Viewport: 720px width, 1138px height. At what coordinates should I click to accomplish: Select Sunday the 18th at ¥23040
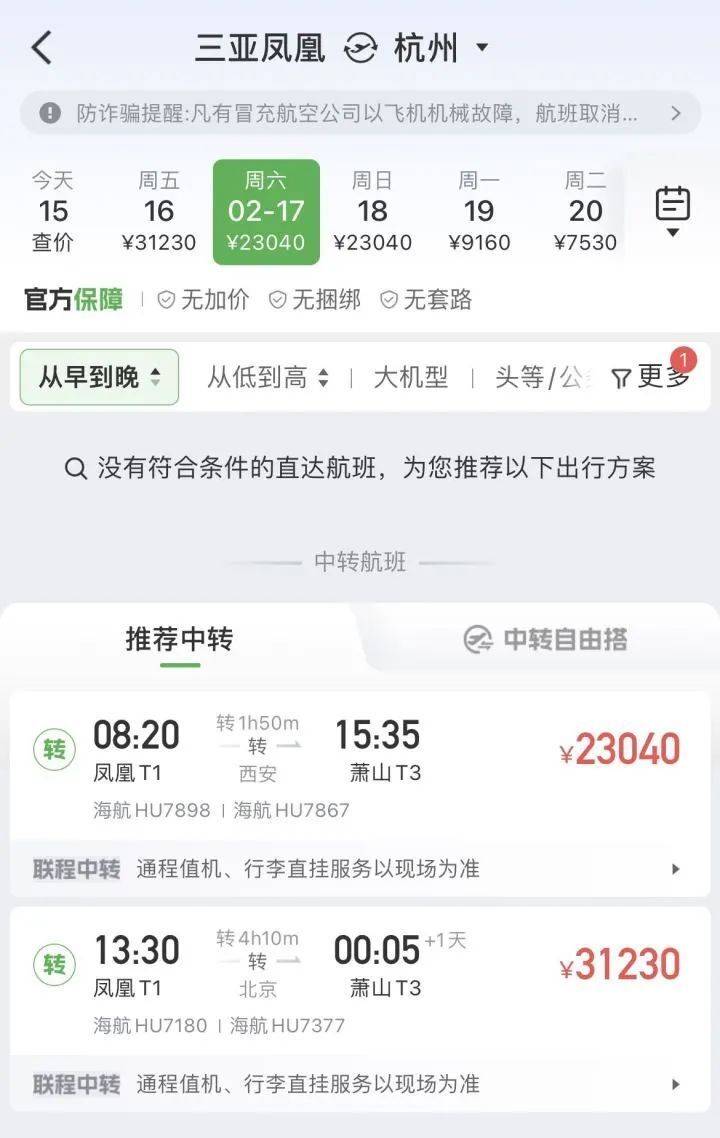click(x=372, y=211)
